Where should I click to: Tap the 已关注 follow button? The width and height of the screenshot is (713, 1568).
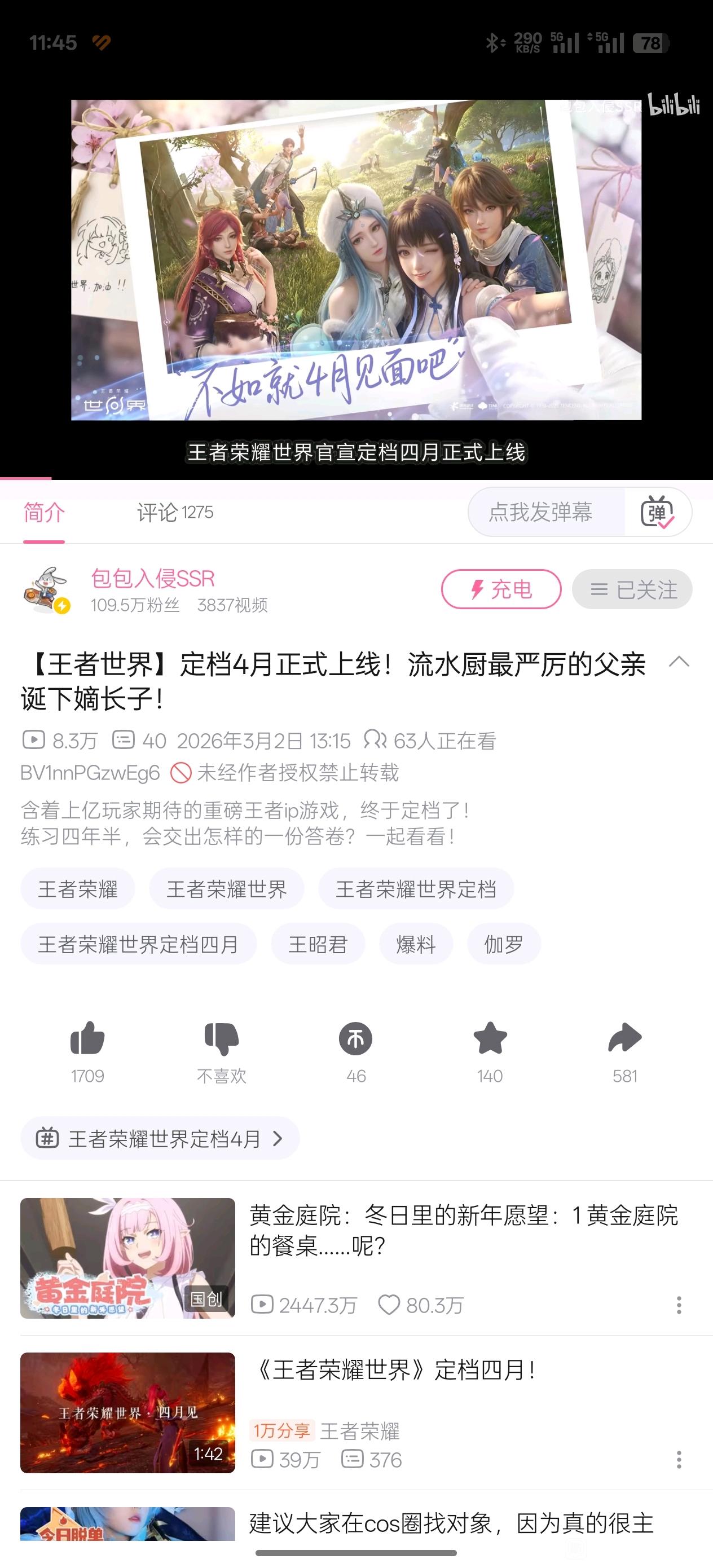pyautogui.click(x=632, y=589)
